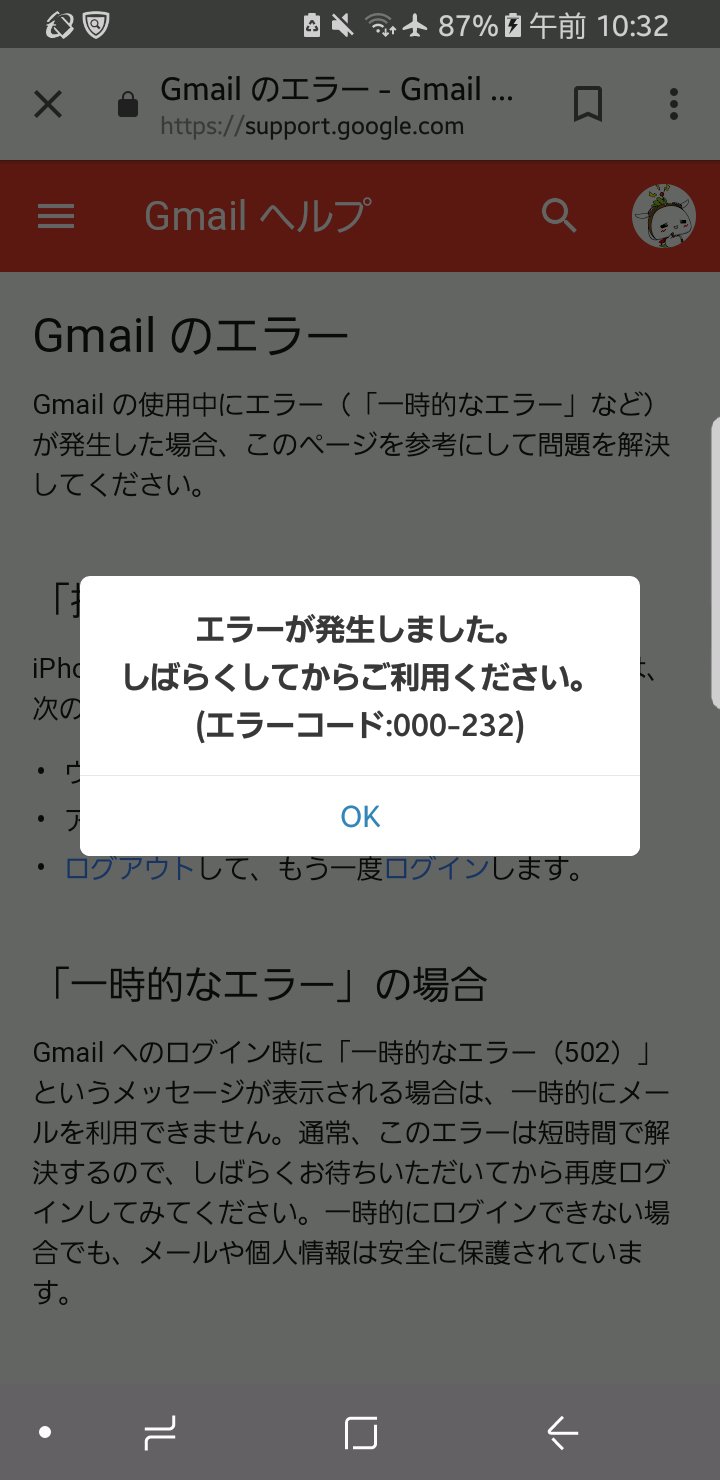
Task: Close the browser tab with X
Action: pyautogui.click(x=48, y=104)
